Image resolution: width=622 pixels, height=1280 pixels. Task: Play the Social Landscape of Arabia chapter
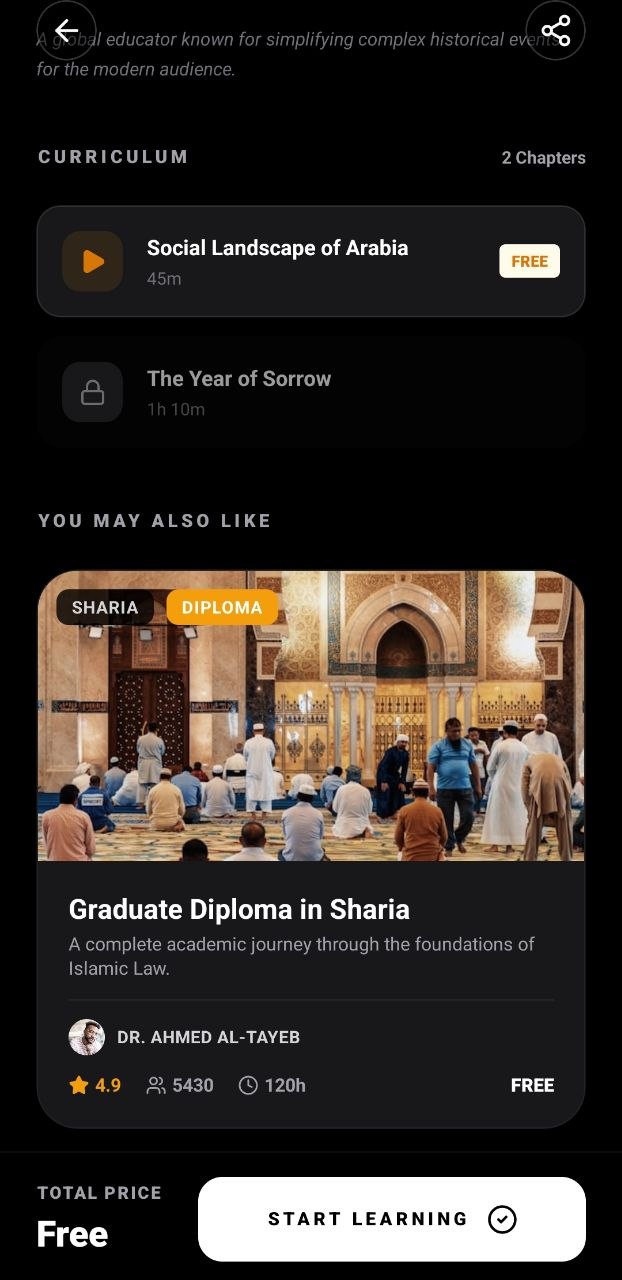pos(93,262)
